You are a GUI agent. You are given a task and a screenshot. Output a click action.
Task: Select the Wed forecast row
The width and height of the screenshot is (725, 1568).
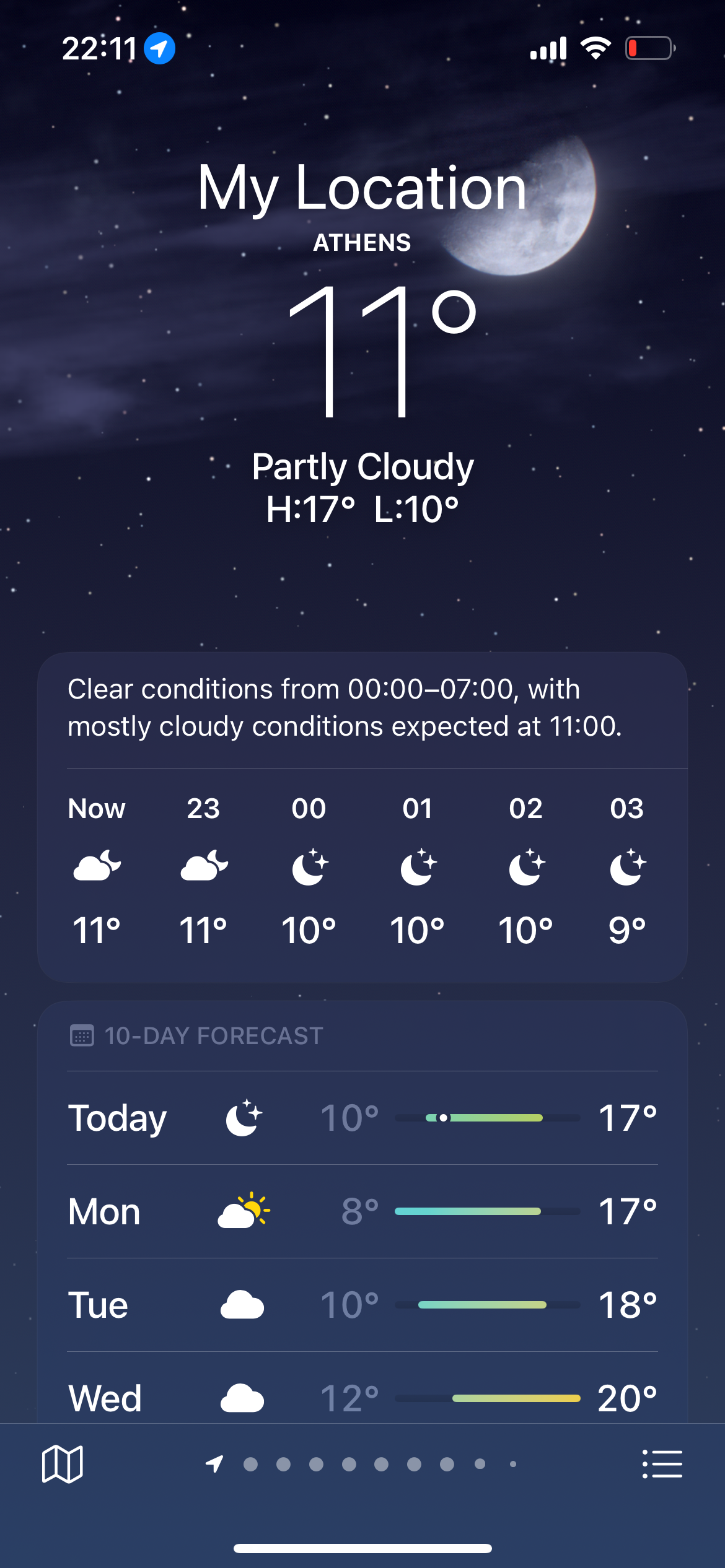click(x=362, y=1397)
